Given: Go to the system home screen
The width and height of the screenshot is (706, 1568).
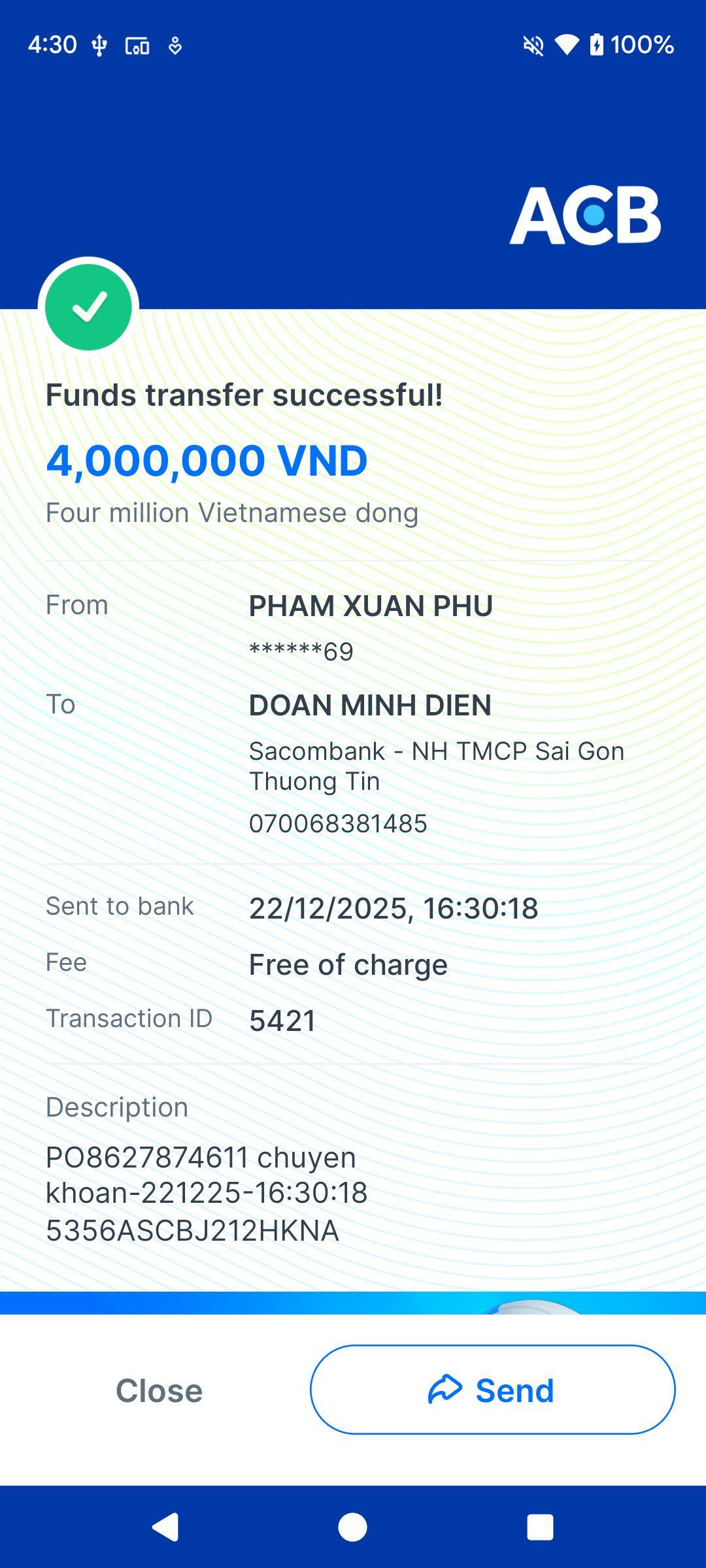Looking at the screenshot, I should pos(352,1527).
